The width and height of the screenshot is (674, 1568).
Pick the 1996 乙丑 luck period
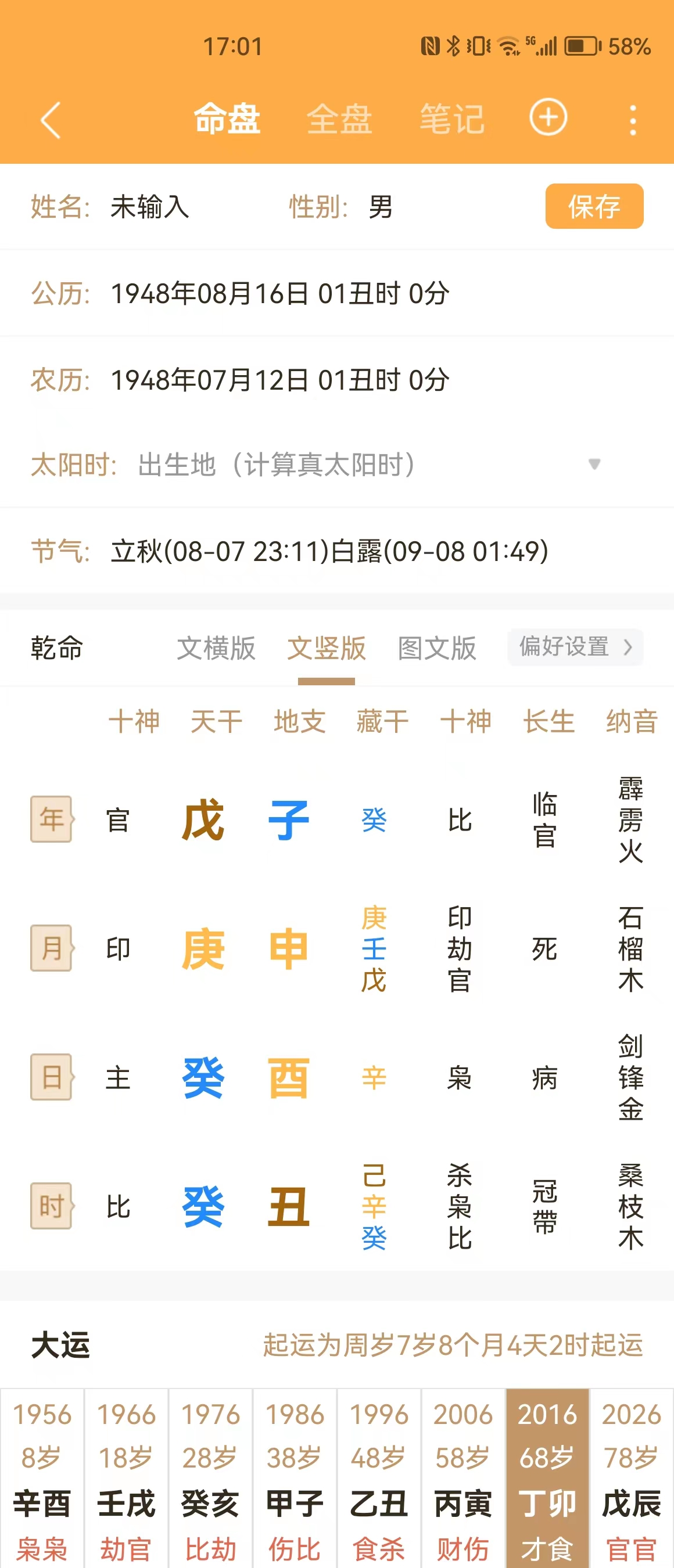[x=379, y=1479]
